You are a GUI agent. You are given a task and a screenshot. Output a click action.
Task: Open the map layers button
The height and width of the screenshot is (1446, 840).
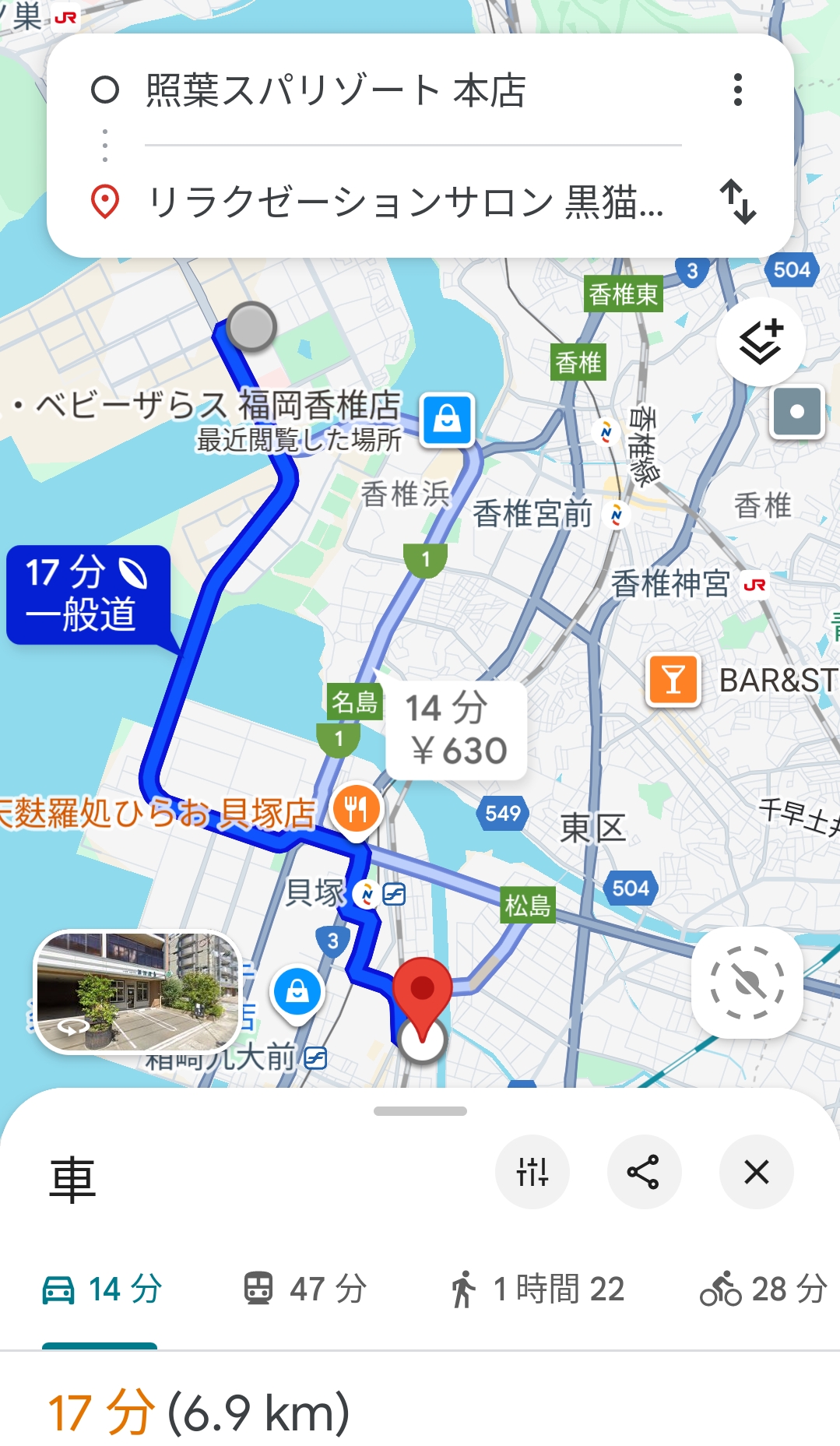pyautogui.click(x=761, y=342)
